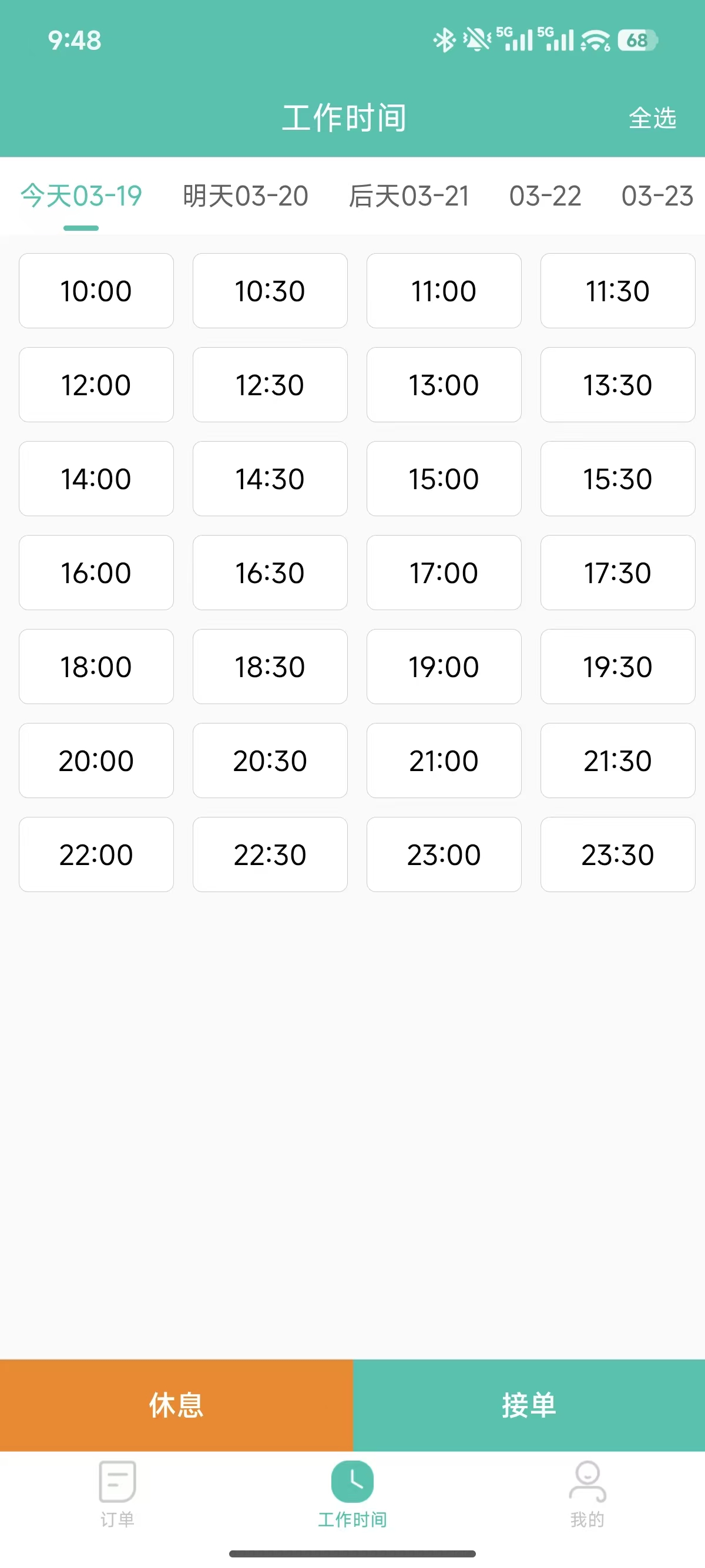Pick the 18:30 time slot
This screenshot has height=1568, width=705.
[x=270, y=667]
